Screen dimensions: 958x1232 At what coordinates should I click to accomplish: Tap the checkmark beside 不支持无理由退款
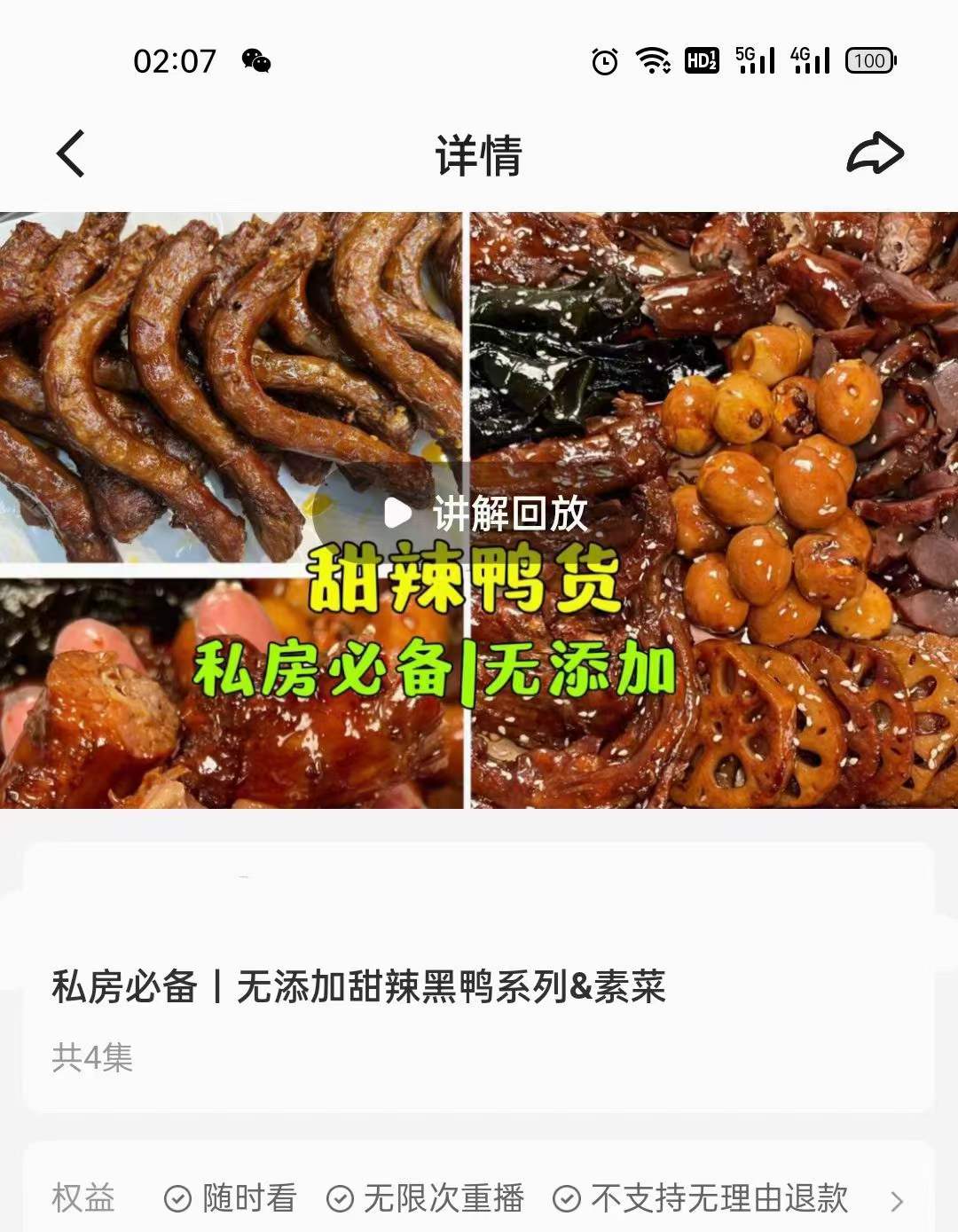(x=565, y=1199)
